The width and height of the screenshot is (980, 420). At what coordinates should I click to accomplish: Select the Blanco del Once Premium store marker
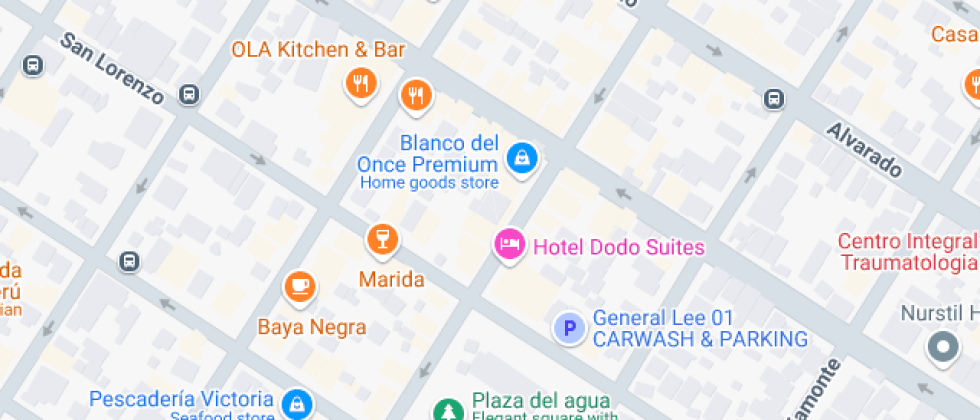point(521,157)
